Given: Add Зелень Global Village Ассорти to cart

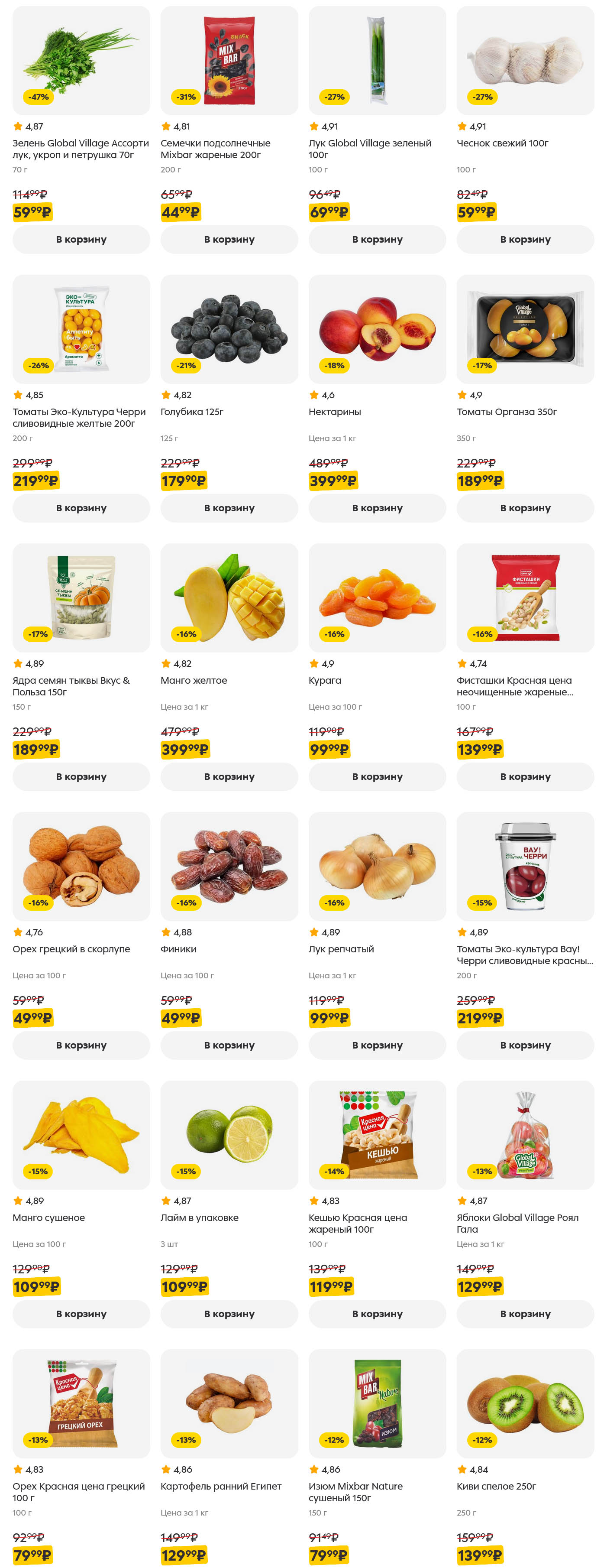Looking at the screenshot, I should coord(81,239).
